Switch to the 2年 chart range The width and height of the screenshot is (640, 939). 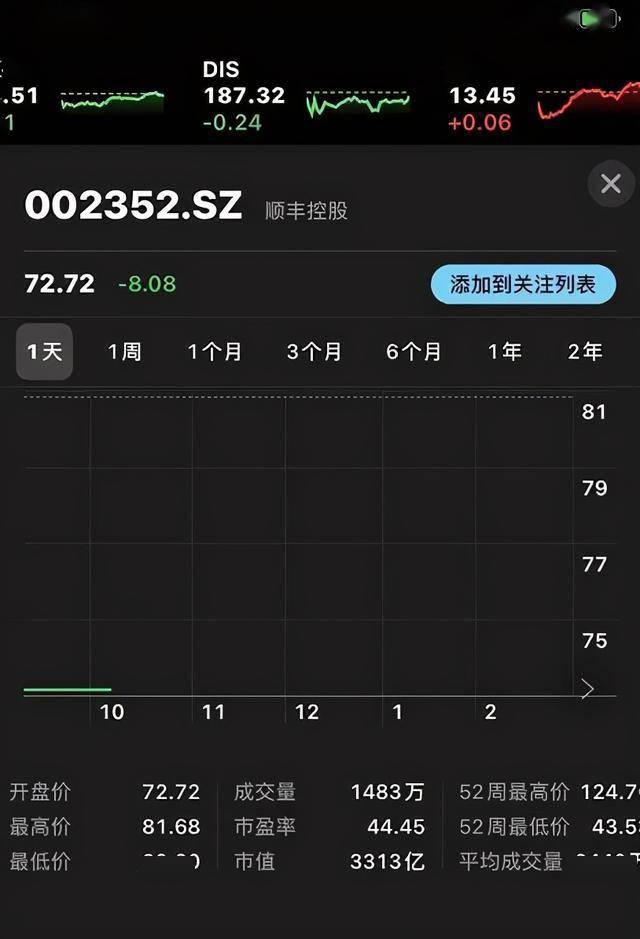[x=585, y=352]
